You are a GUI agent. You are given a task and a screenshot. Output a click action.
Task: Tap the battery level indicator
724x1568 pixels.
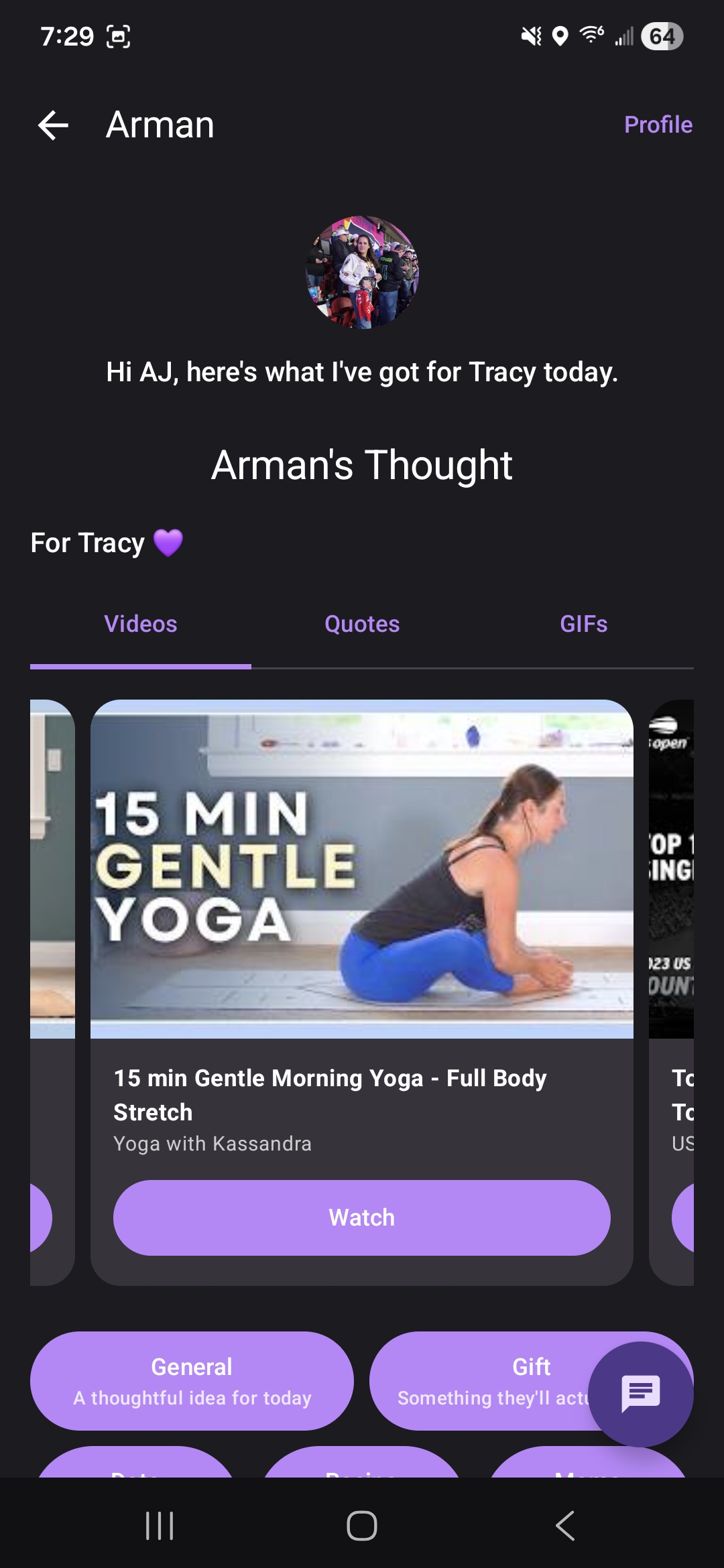tap(663, 38)
